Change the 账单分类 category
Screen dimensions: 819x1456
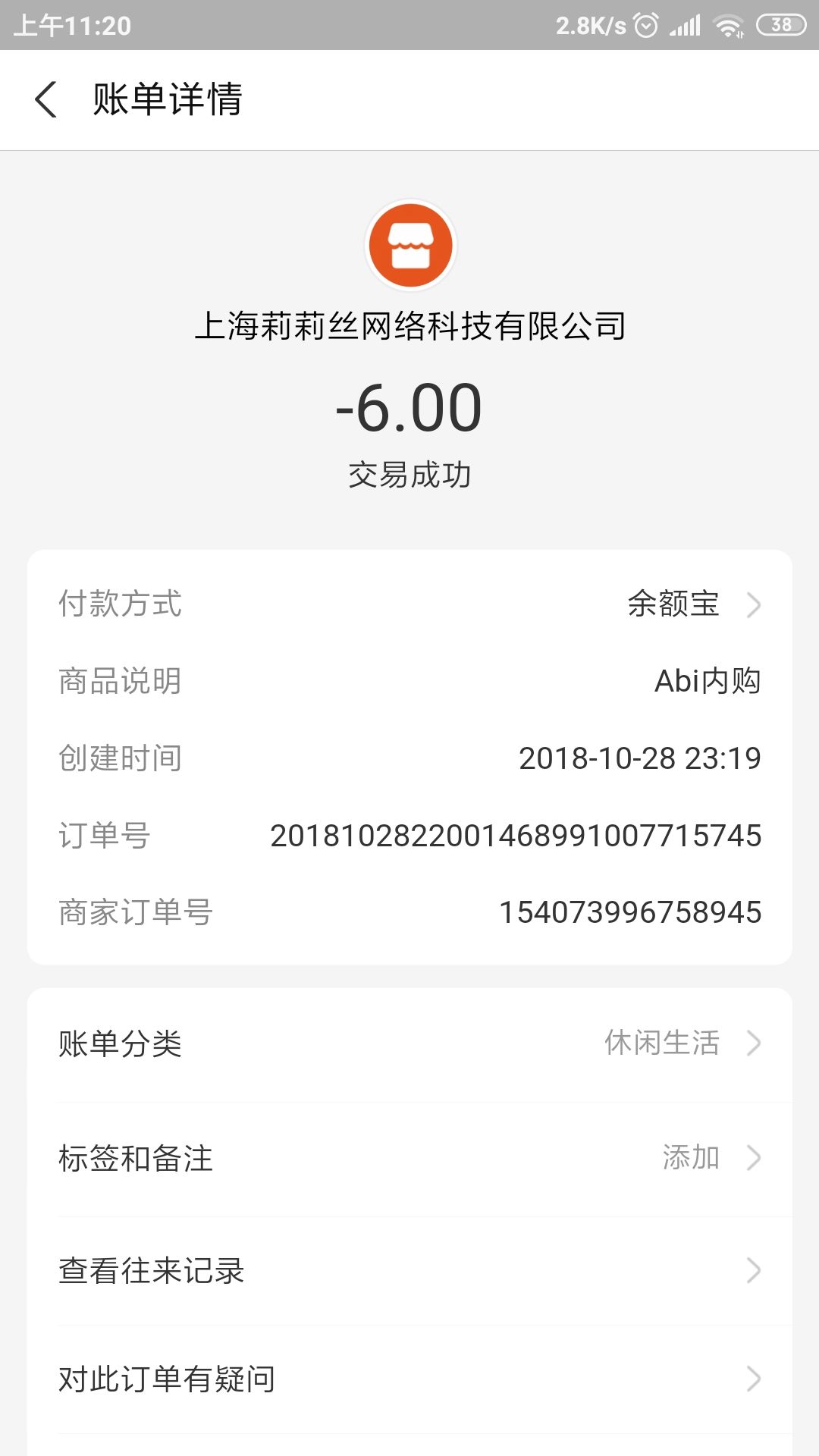click(409, 1043)
